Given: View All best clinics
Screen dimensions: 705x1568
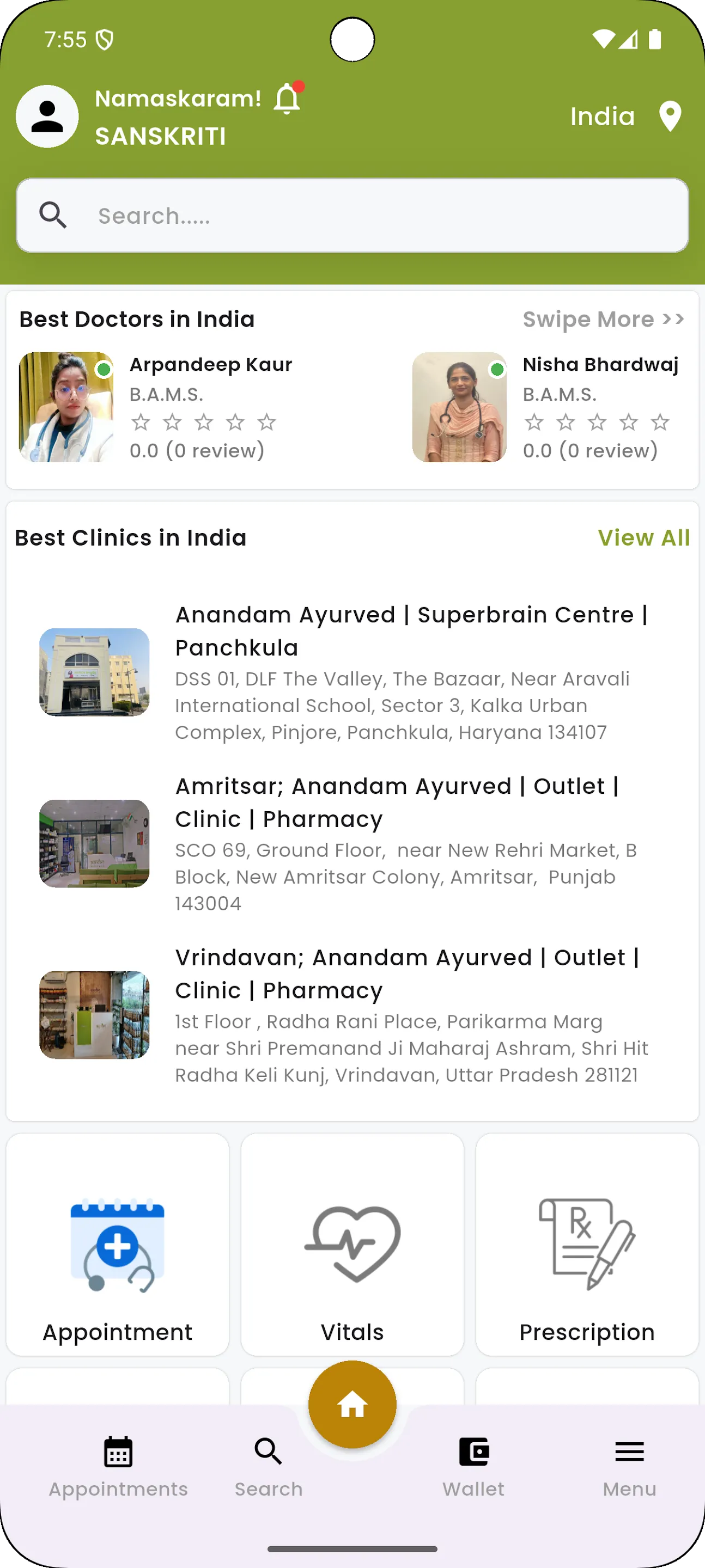Looking at the screenshot, I should (643, 537).
